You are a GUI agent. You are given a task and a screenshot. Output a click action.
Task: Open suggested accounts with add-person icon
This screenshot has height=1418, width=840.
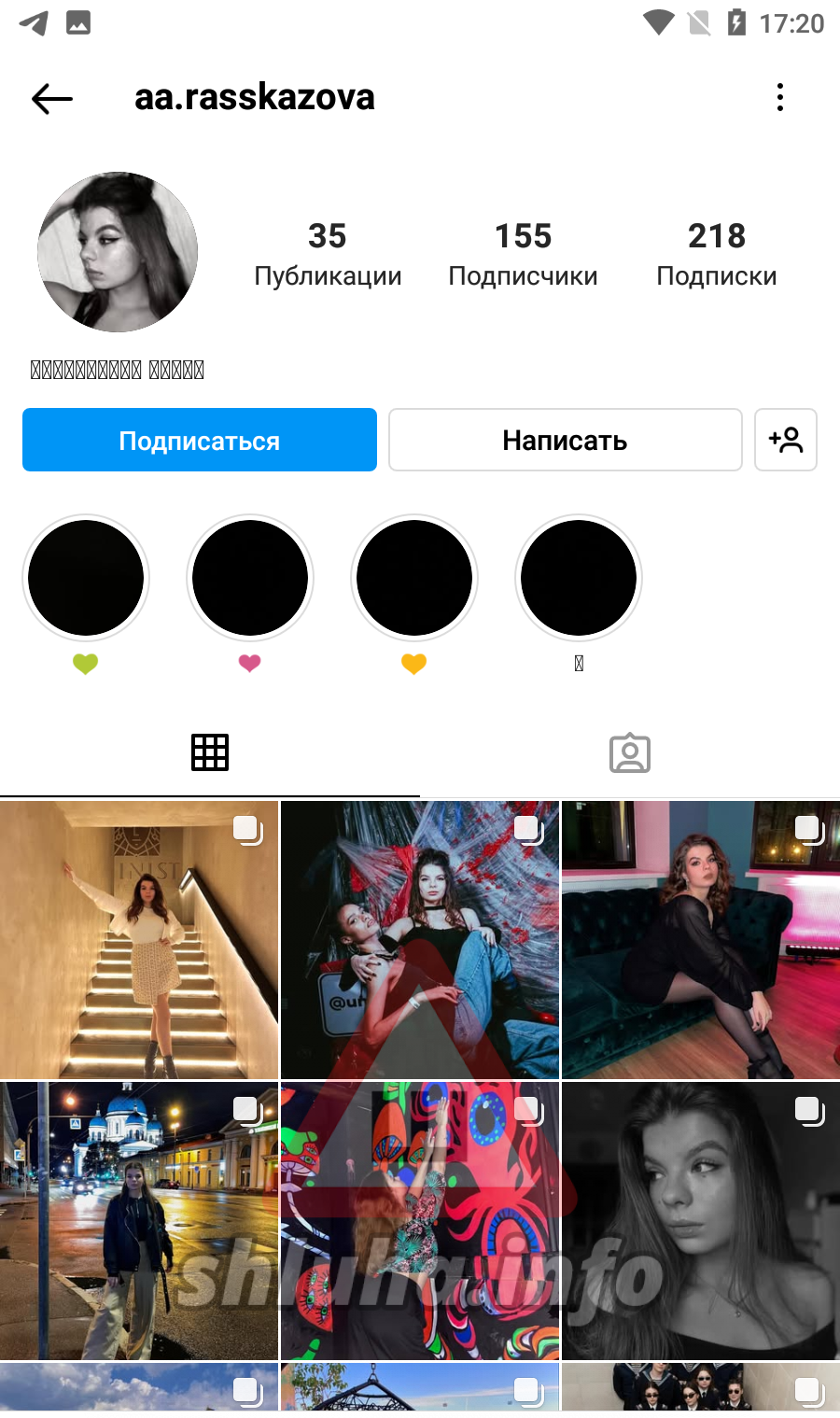click(786, 440)
